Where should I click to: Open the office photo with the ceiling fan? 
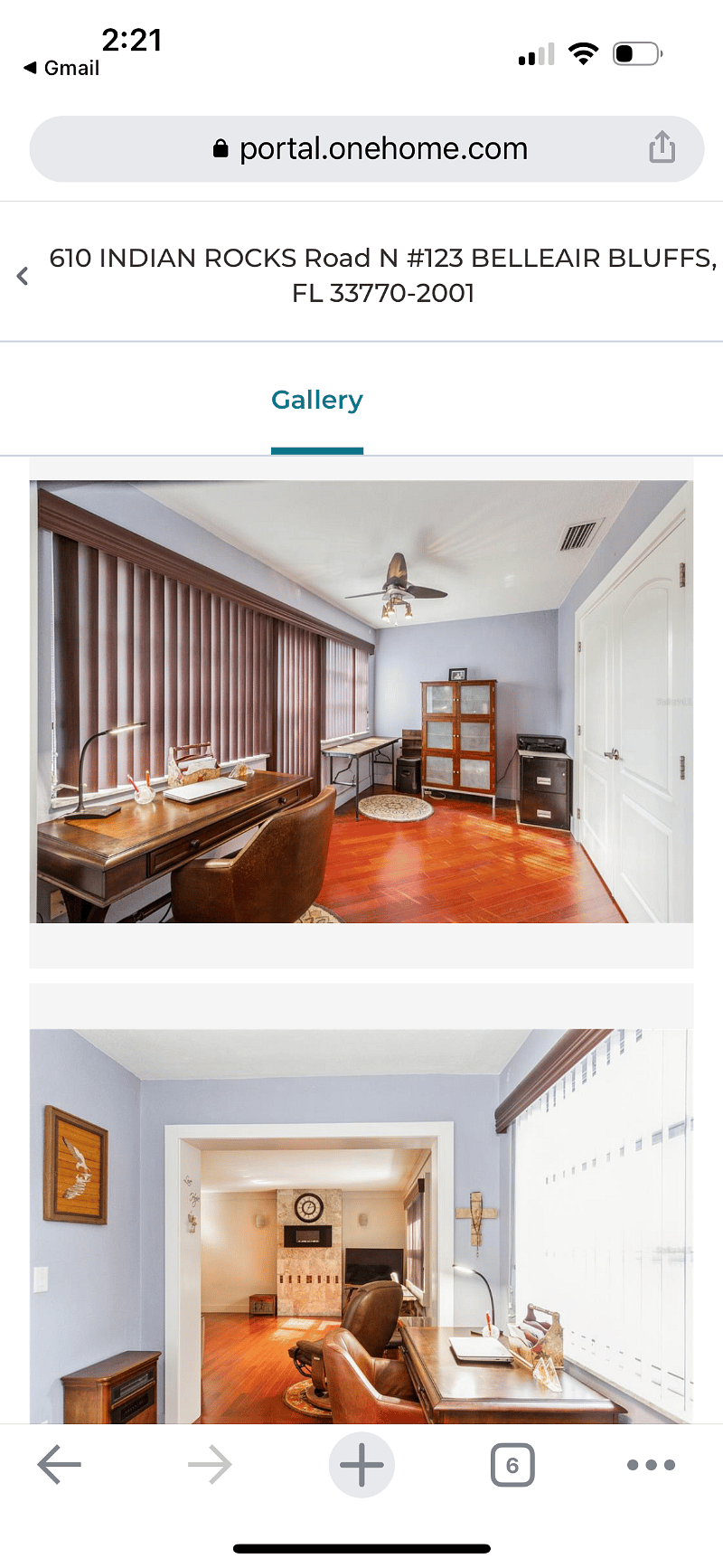[361, 702]
